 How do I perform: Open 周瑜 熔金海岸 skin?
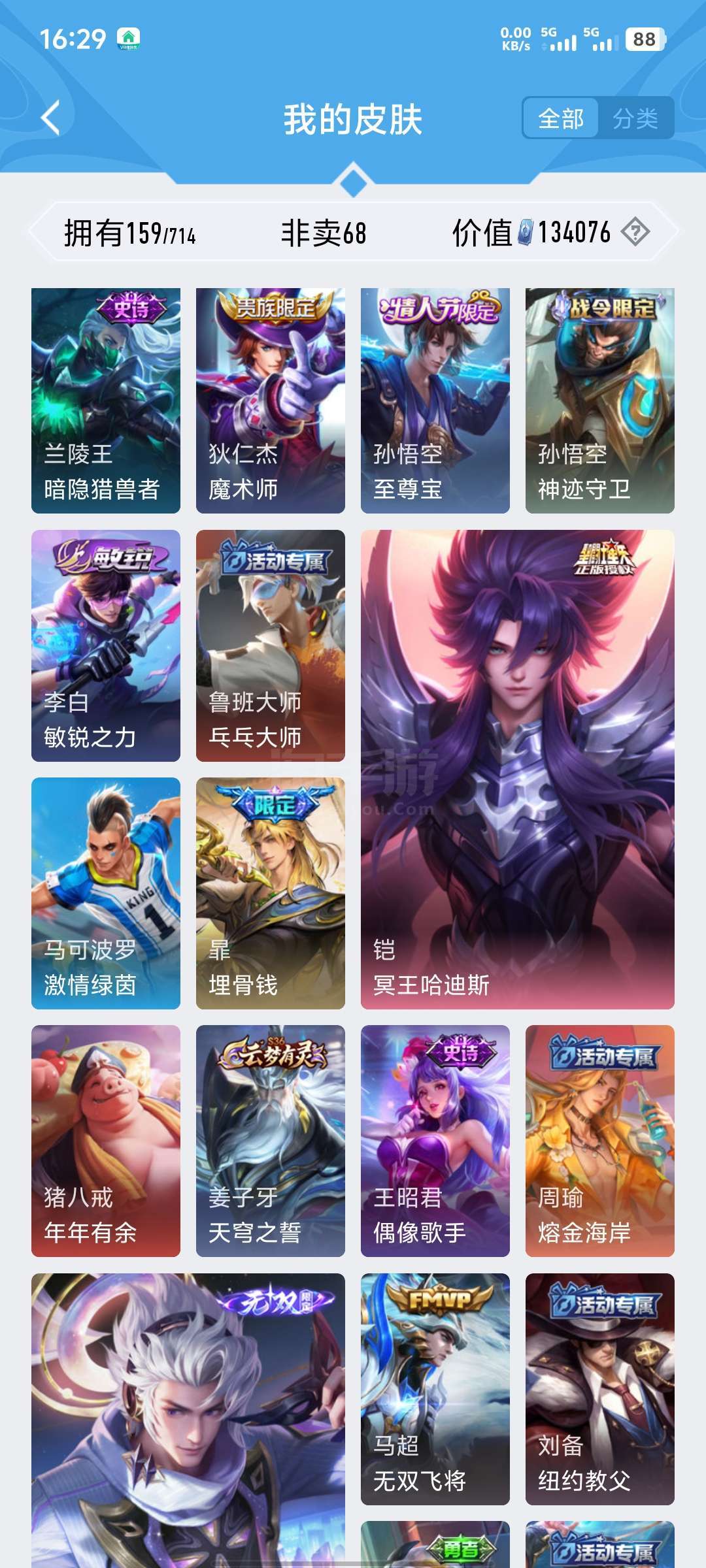pos(600,1141)
